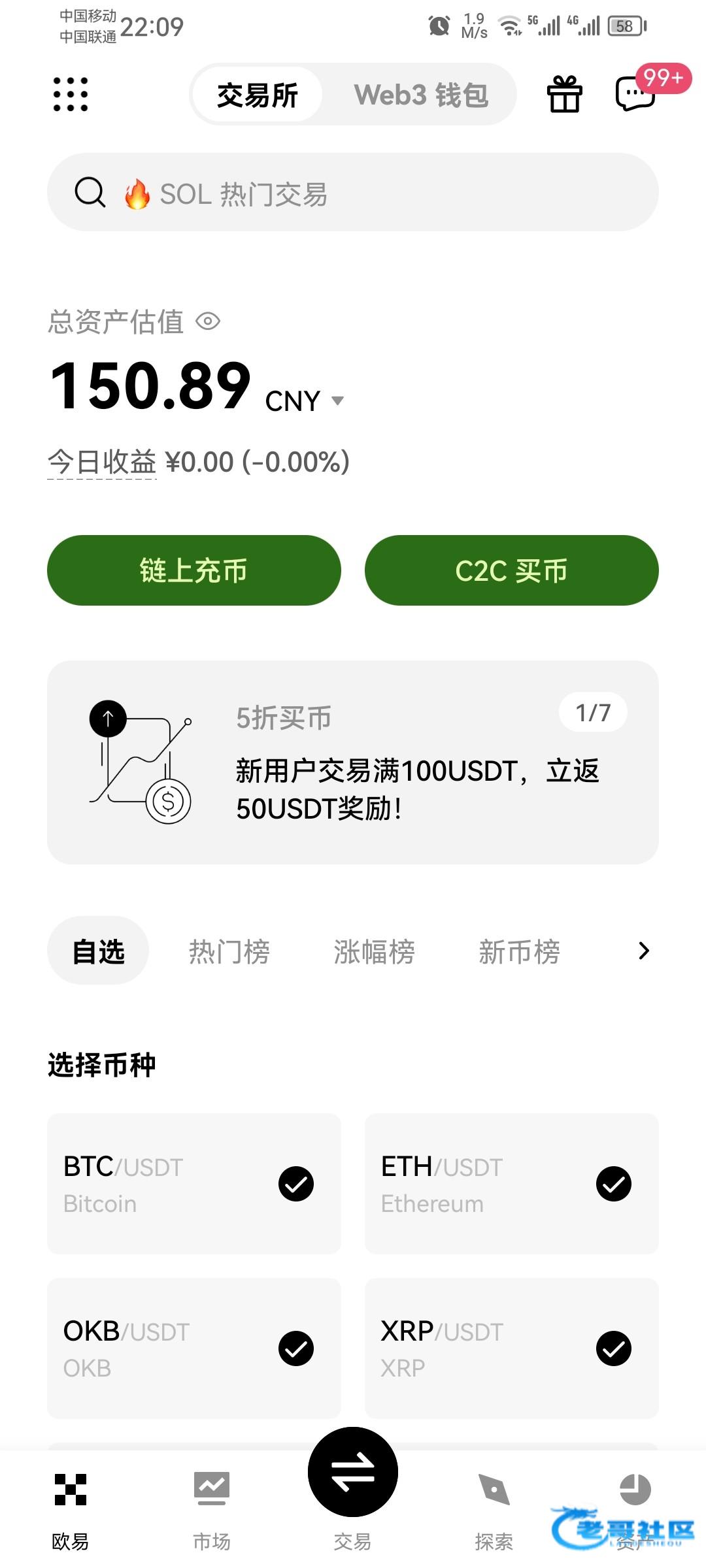This screenshot has width=706, height=1568.
Task: Tap the SOL 热门交易 search box
Action: click(353, 192)
